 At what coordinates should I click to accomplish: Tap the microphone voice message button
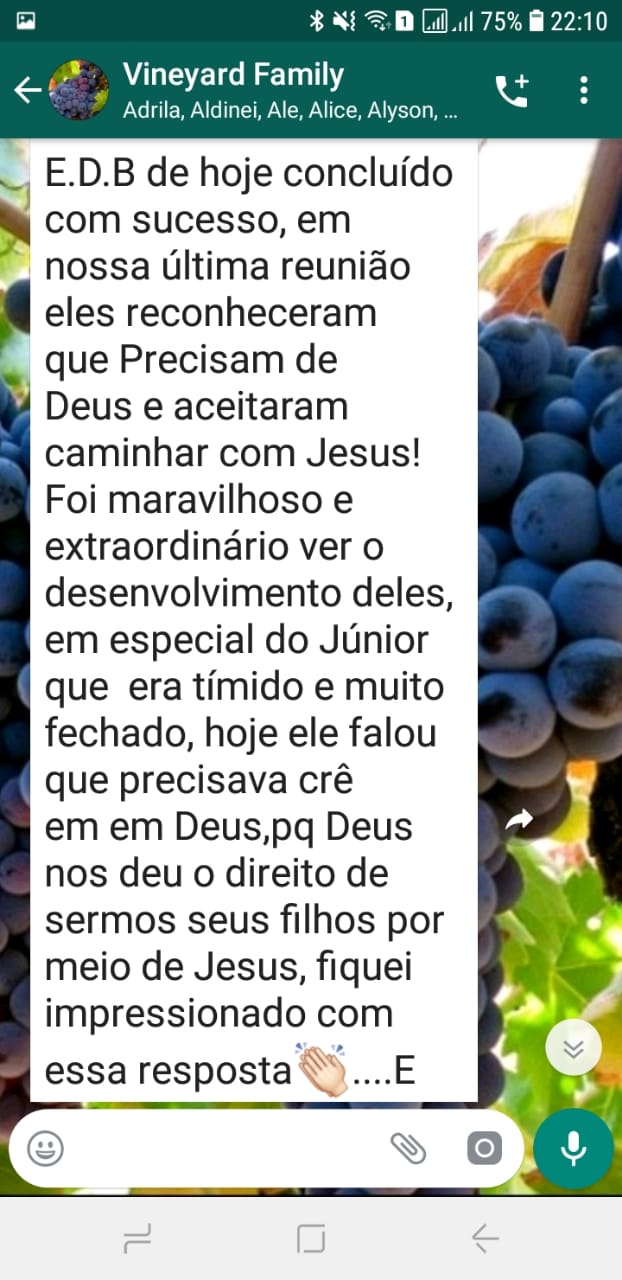click(574, 1148)
